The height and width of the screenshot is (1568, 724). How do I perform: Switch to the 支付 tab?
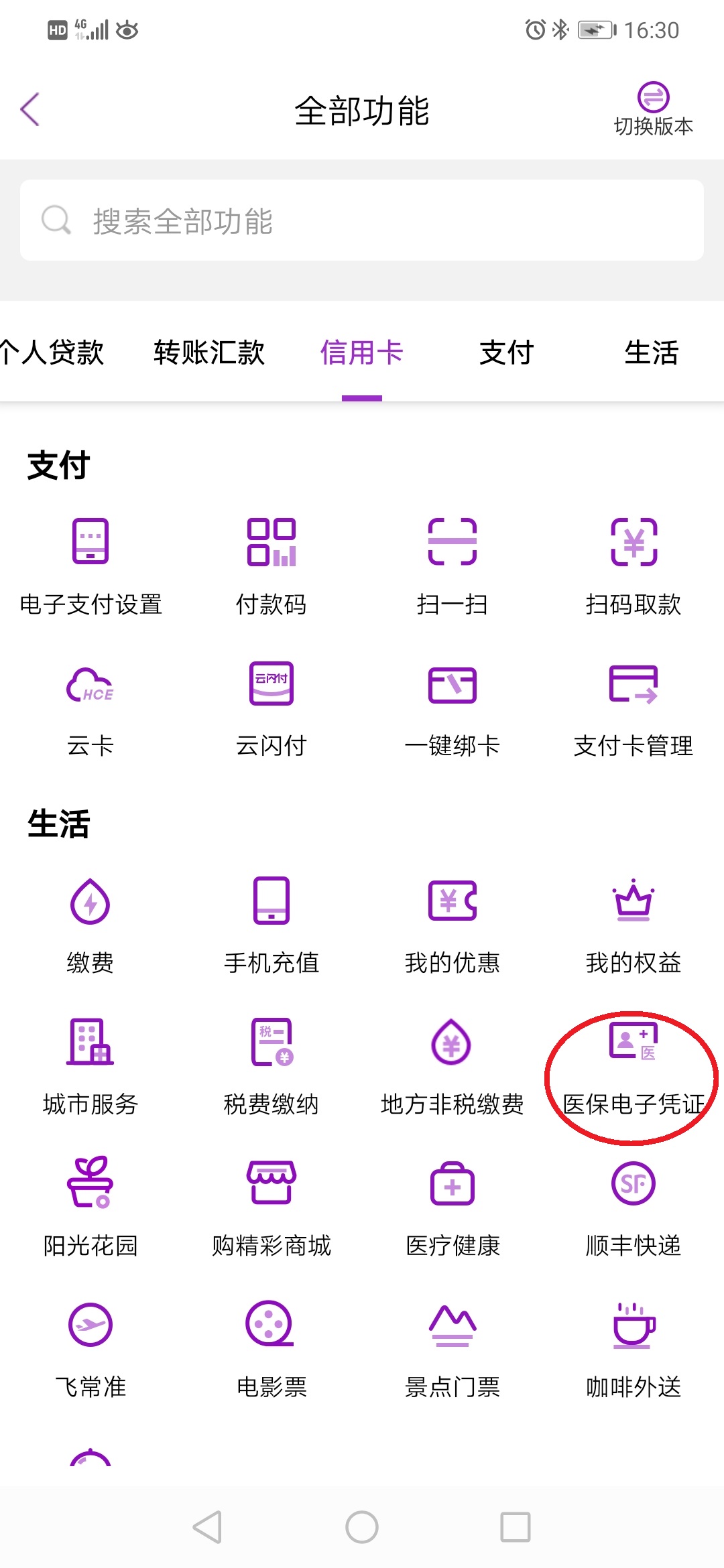[506, 352]
